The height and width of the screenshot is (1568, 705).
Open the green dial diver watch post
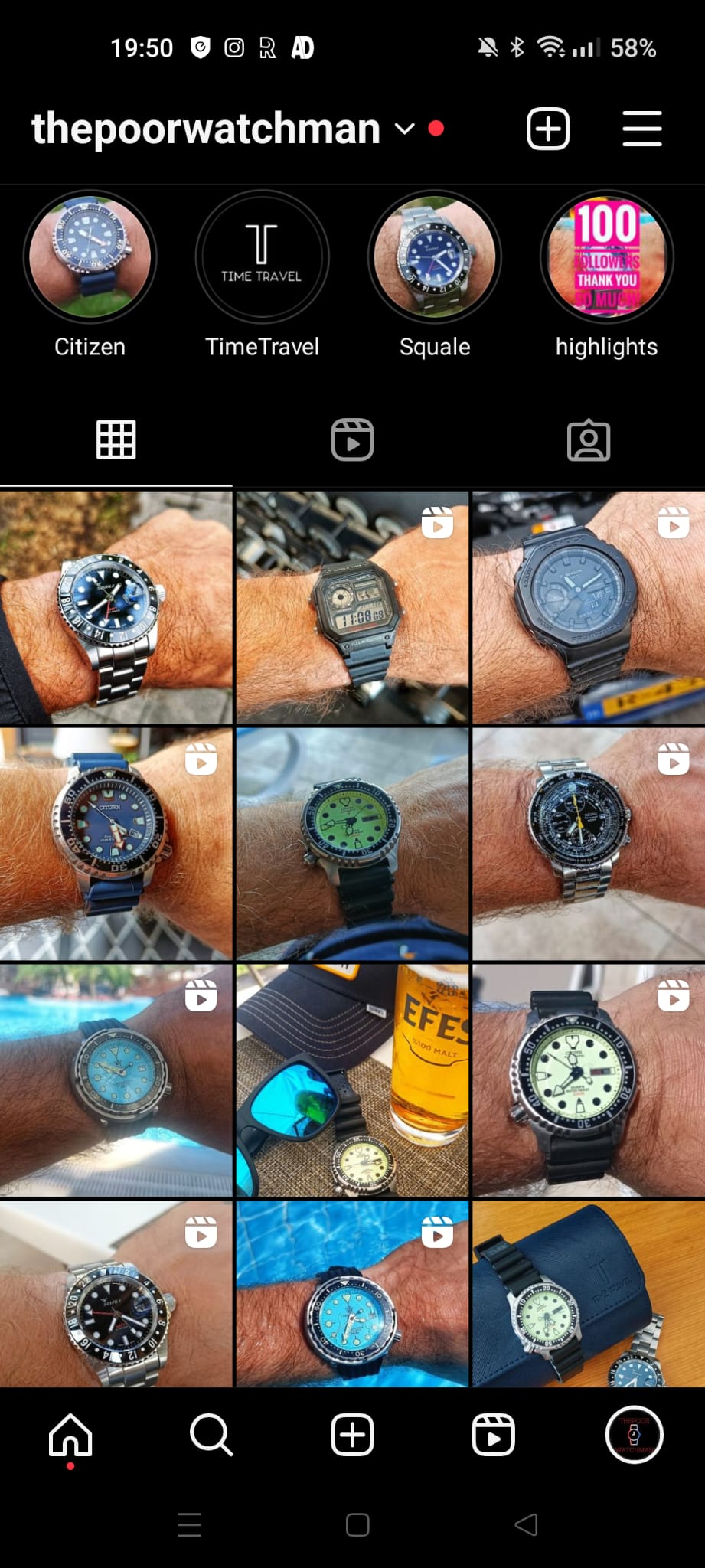click(352, 844)
